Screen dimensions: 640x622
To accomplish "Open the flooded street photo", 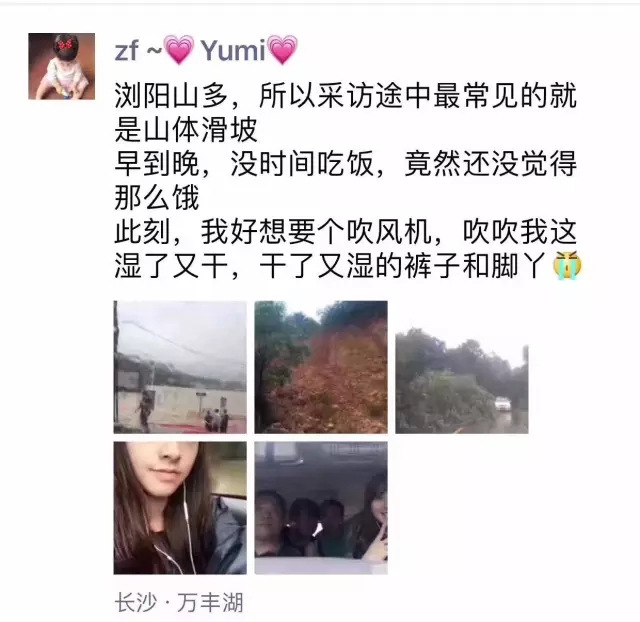I will coord(180,366).
